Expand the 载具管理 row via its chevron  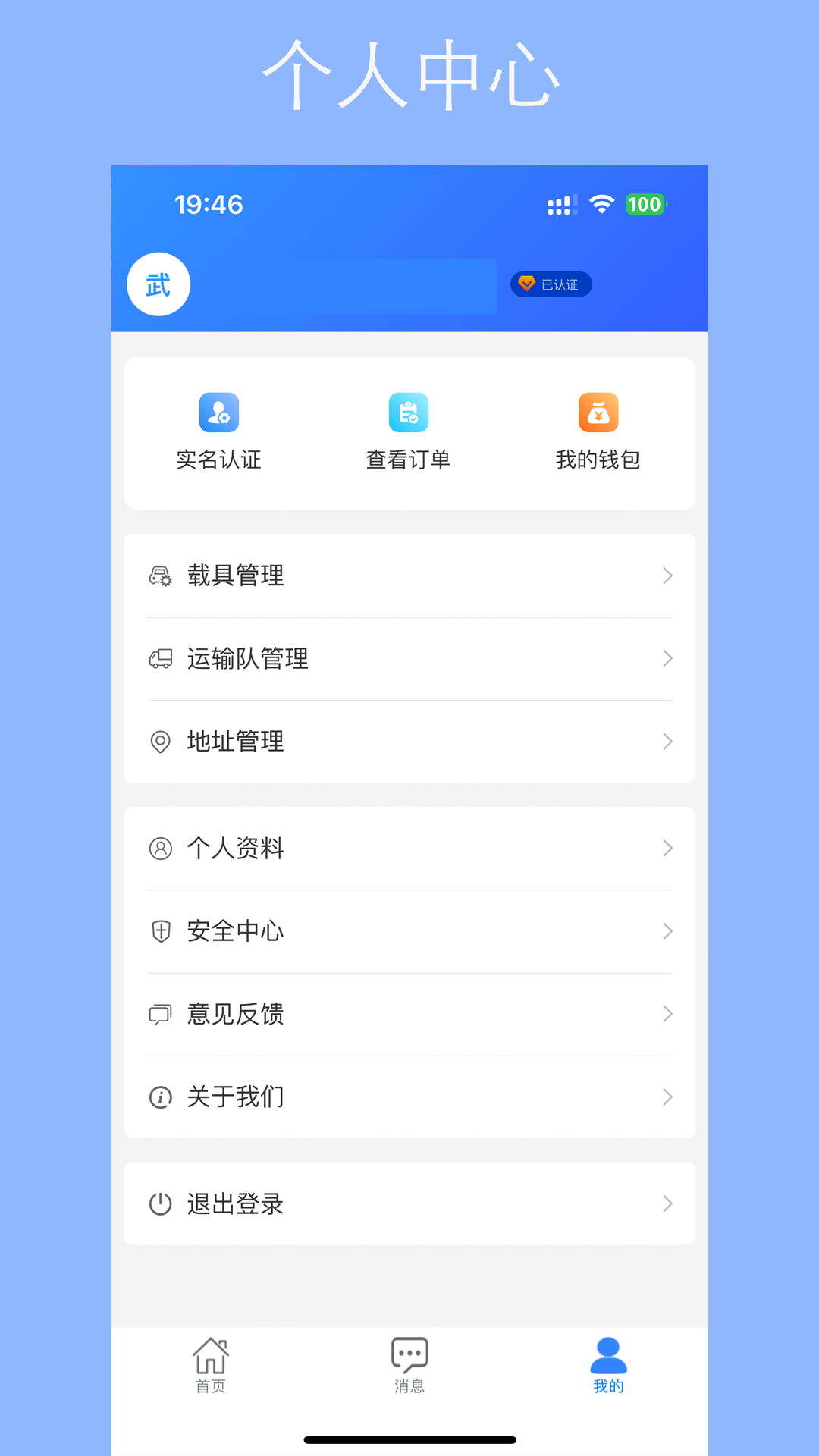[667, 576]
